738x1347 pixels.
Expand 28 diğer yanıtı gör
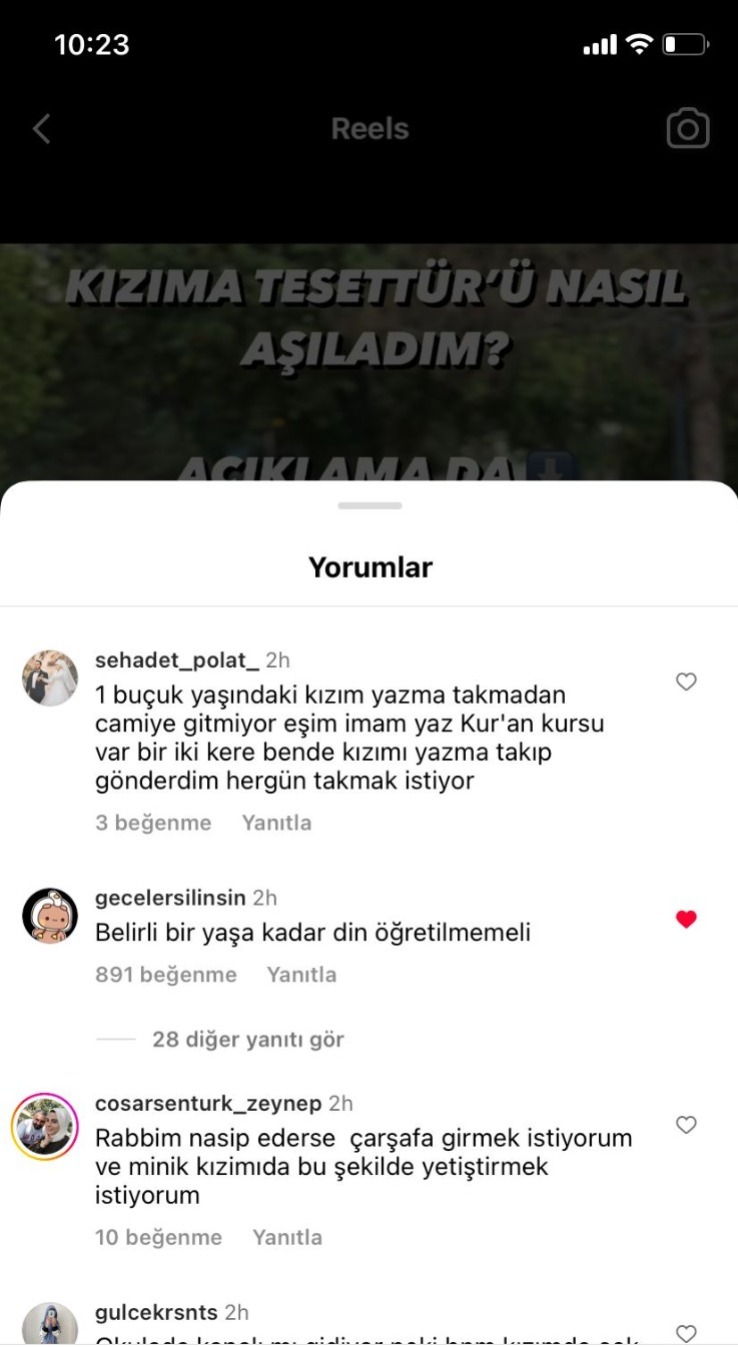(x=247, y=1040)
